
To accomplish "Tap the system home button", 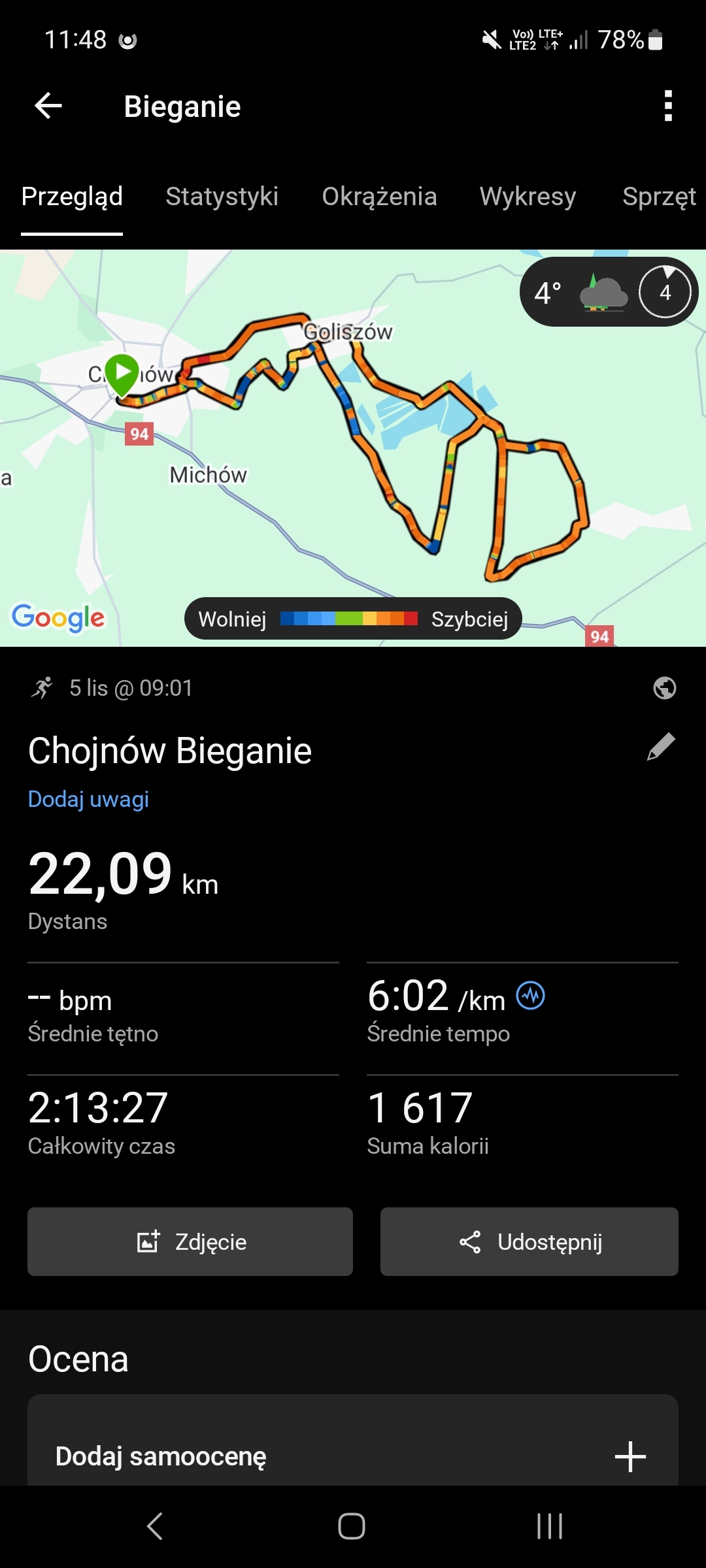I will (x=352, y=1526).
